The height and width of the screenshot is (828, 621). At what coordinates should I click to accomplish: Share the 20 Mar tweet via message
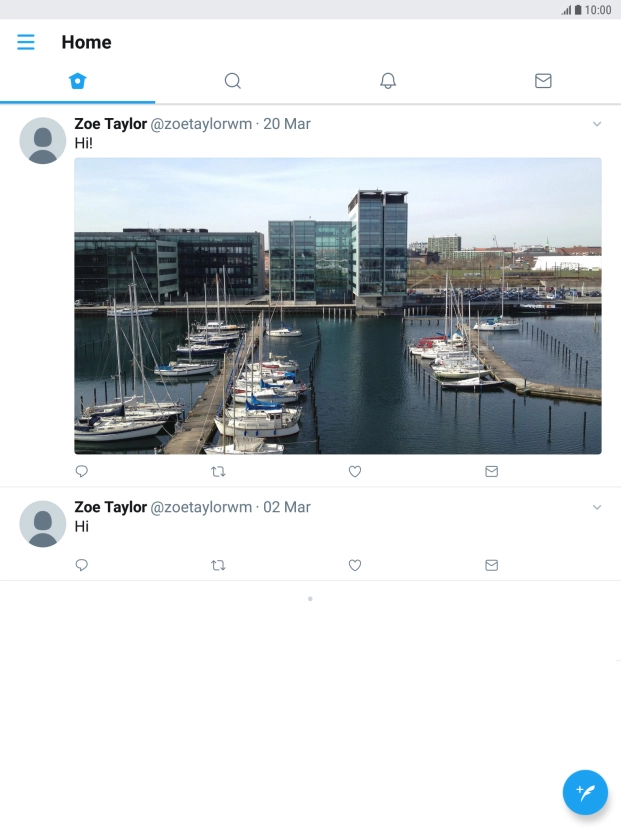point(491,471)
